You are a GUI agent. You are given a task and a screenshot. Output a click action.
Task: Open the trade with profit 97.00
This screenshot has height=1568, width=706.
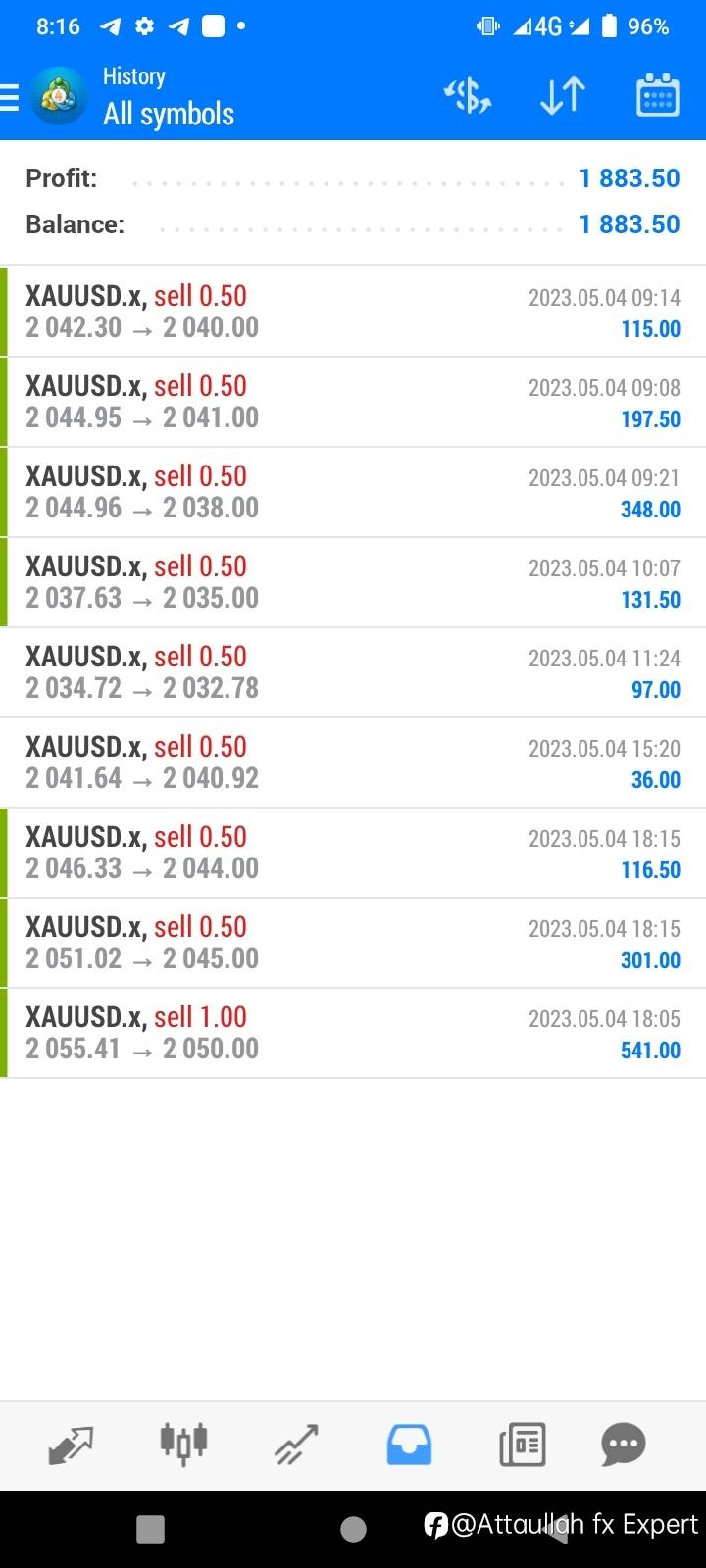353,672
